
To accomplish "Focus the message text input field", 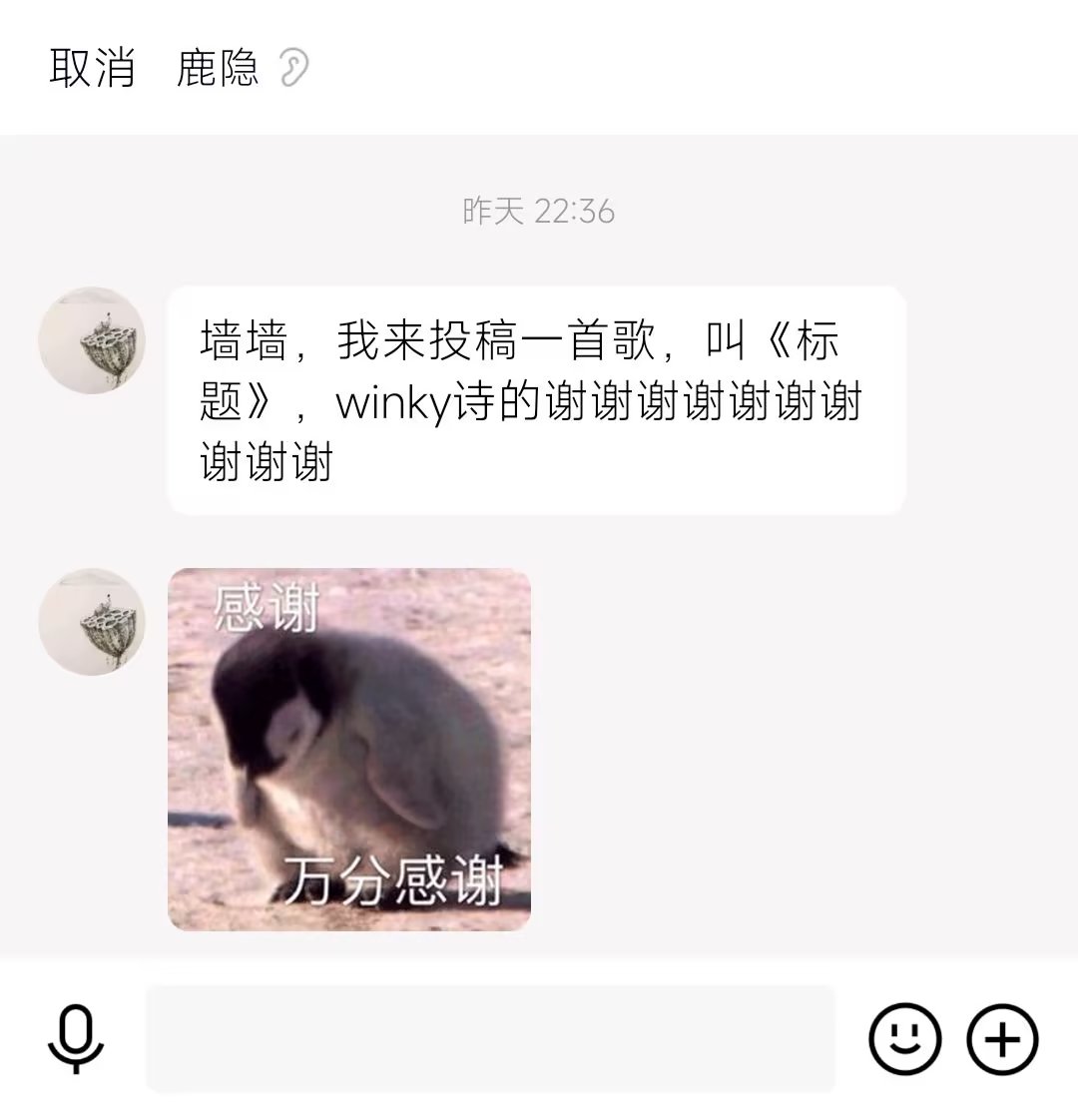I will (x=490, y=1038).
